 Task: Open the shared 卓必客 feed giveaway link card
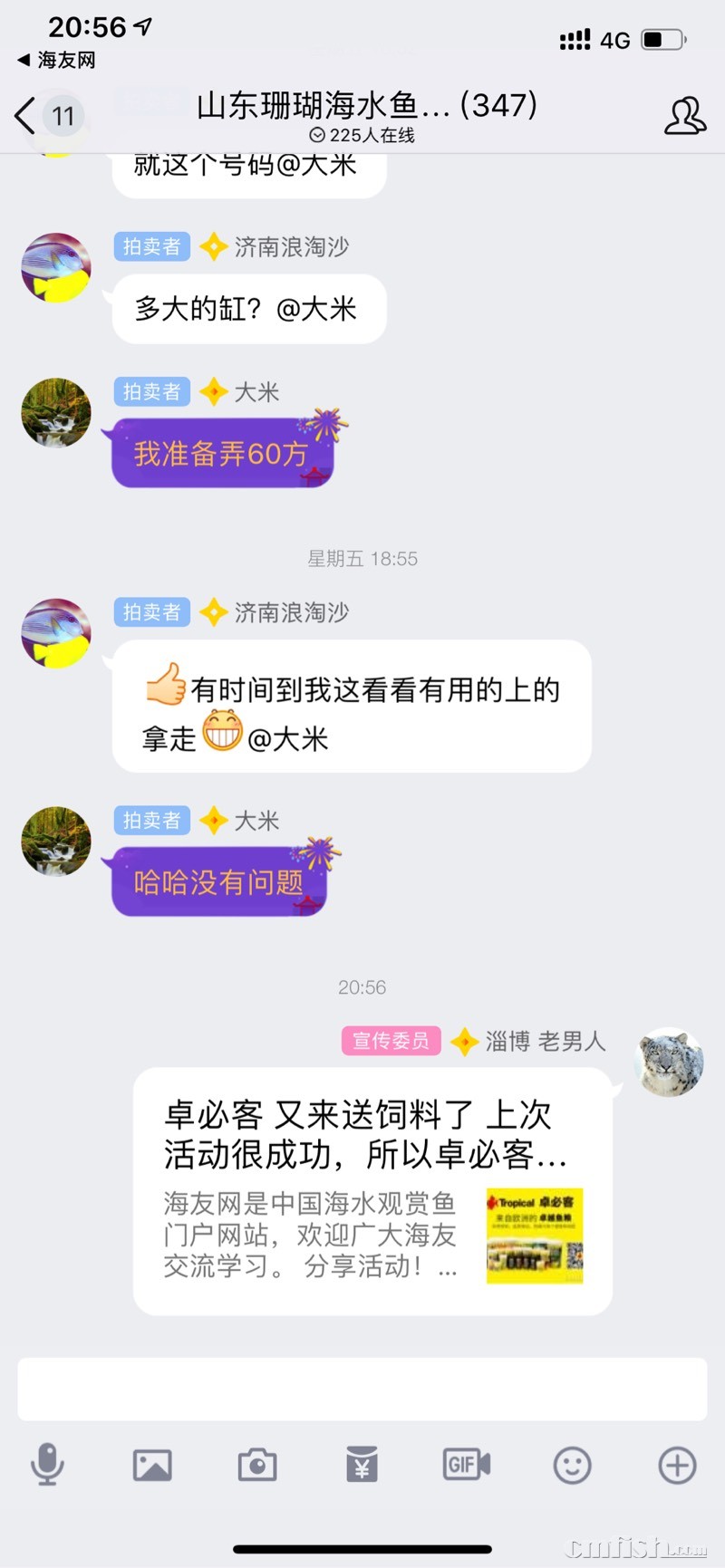tap(372, 1190)
